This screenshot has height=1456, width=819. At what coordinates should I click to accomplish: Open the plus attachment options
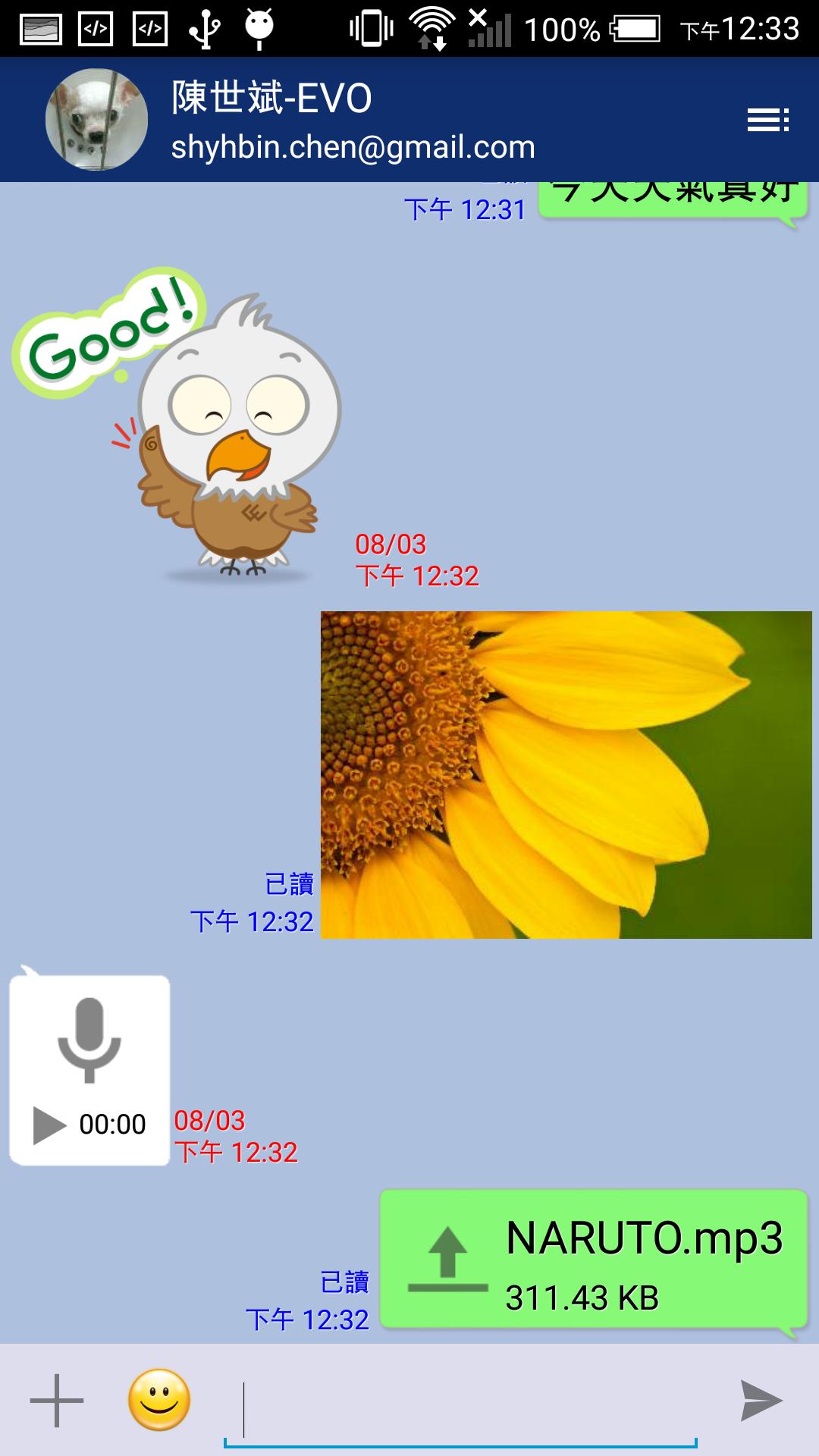(57, 1400)
